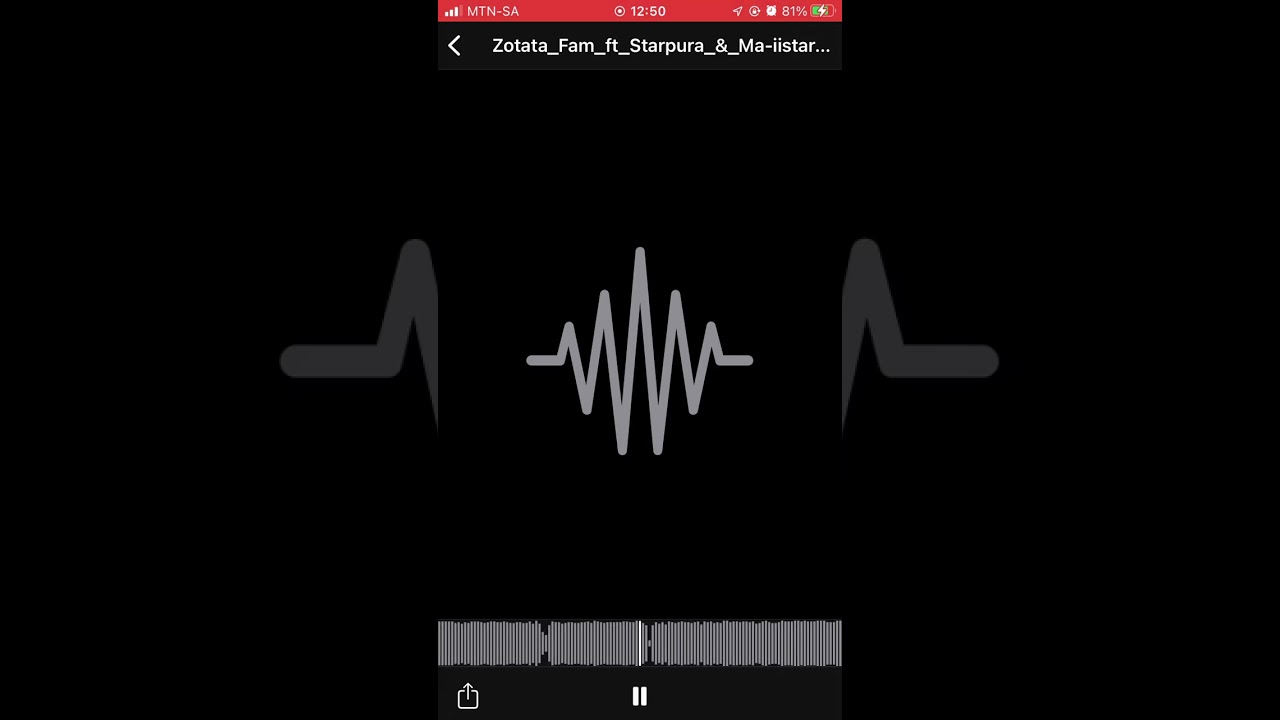
Task: Pause the audio playback
Action: click(x=640, y=696)
